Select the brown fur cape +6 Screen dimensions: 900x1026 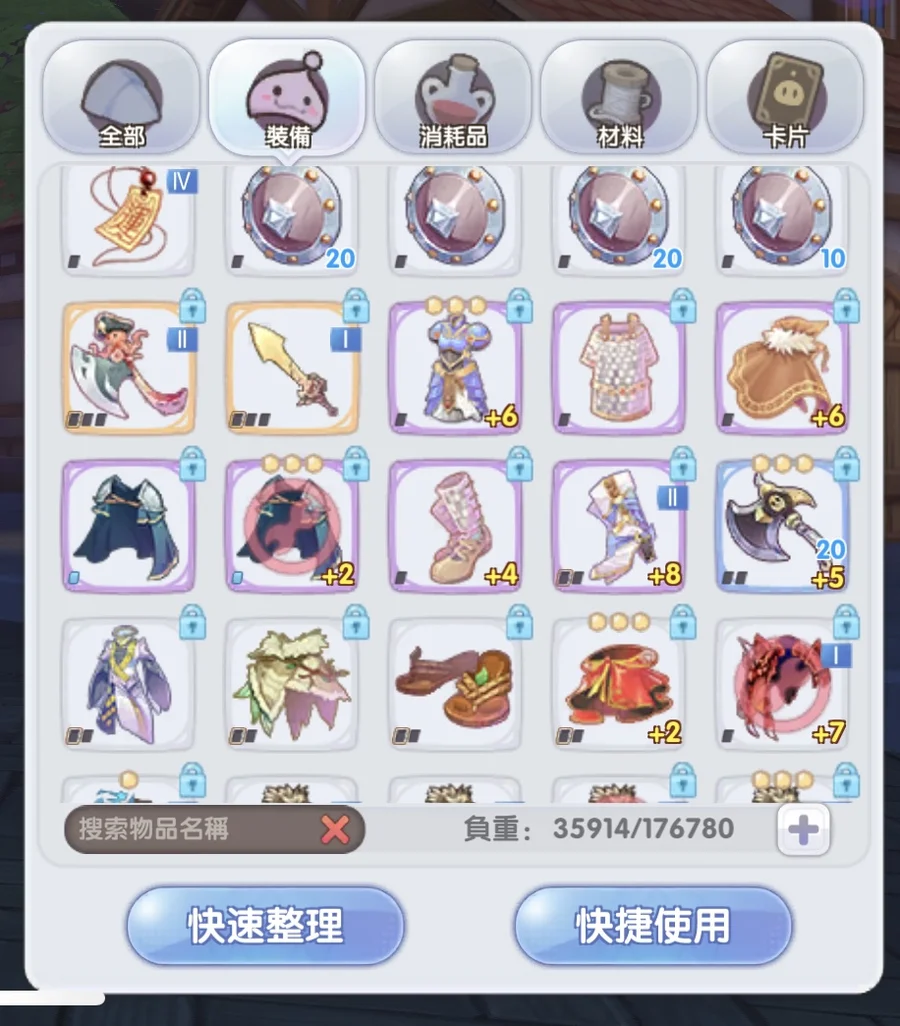(x=782, y=367)
